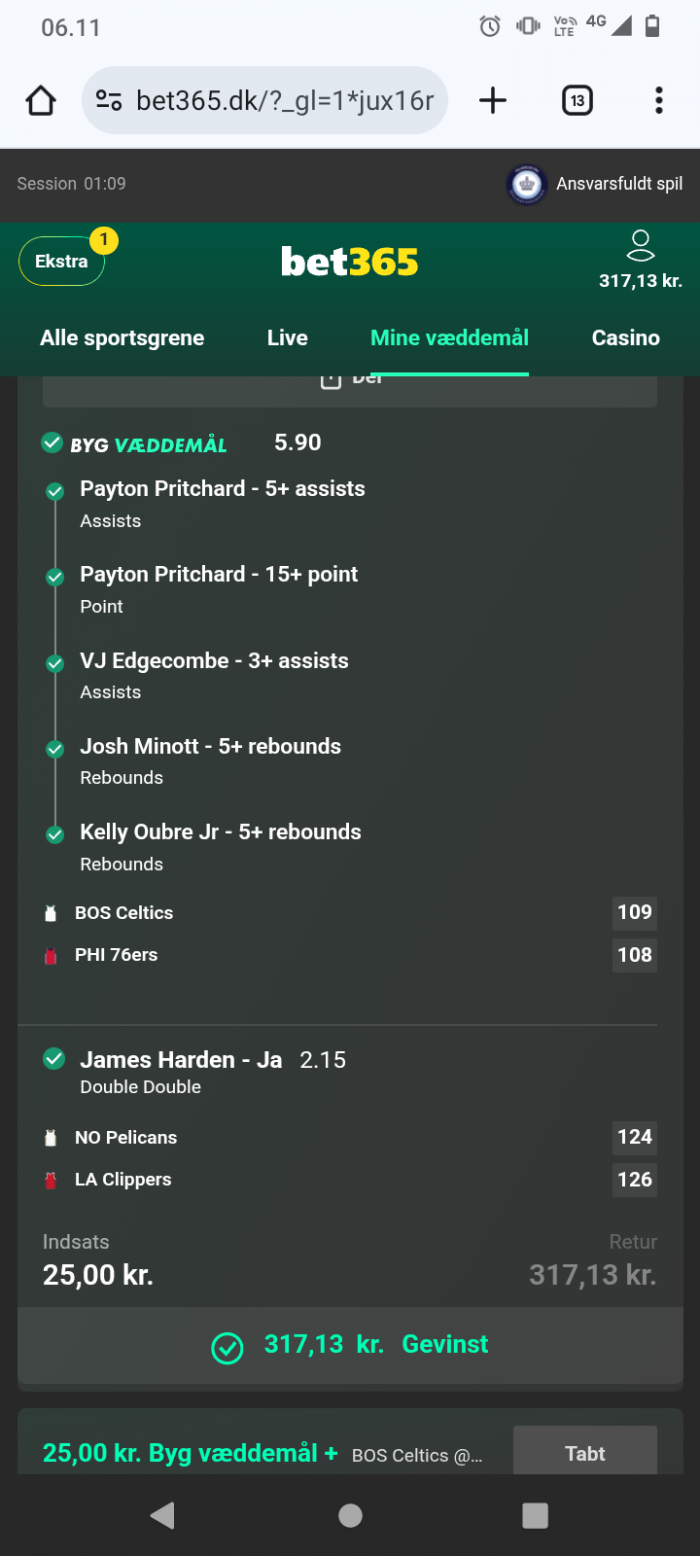Viewport: 700px width, 1556px height.
Task: Go to the browser home page
Action: pos(41,100)
